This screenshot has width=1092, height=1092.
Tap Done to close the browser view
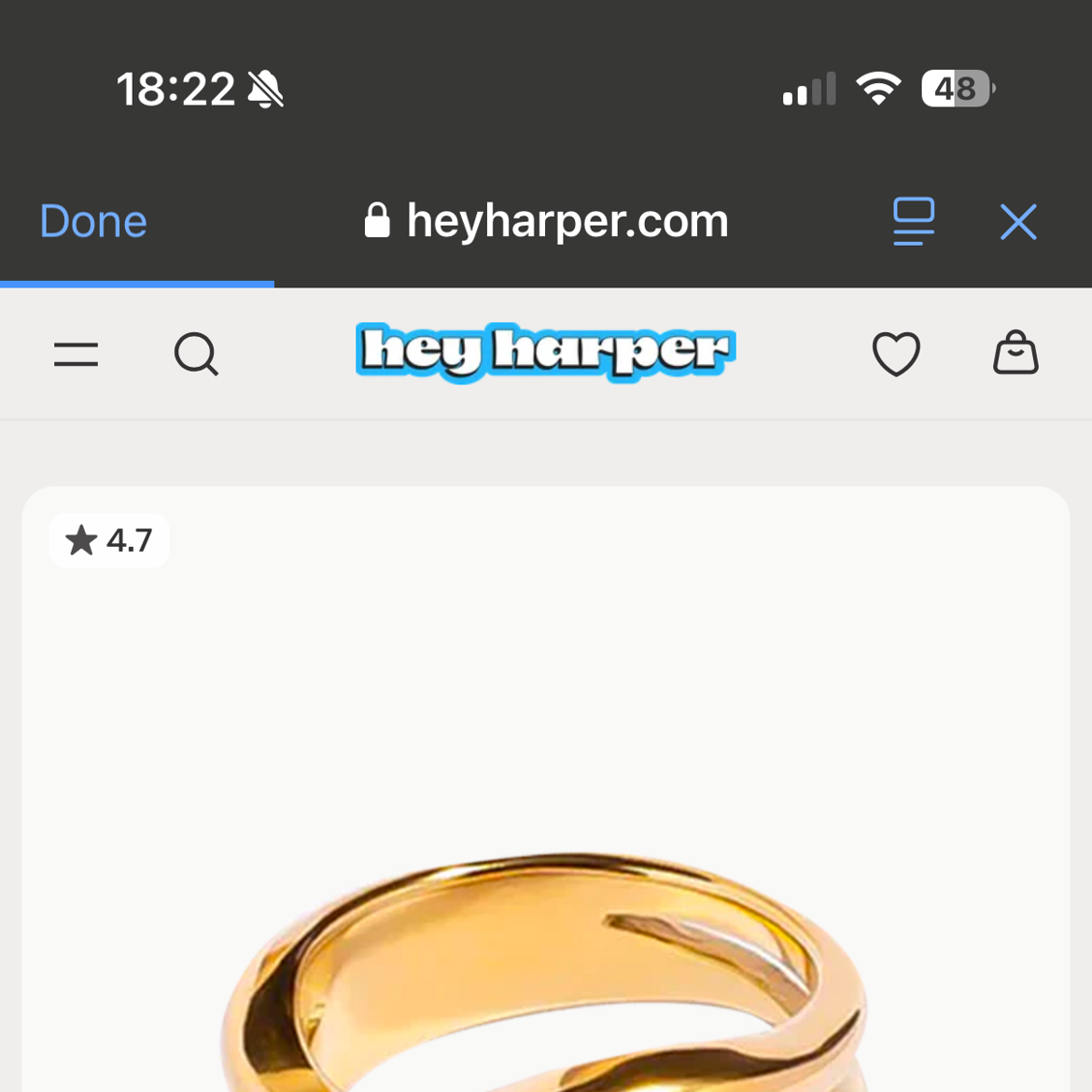[x=93, y=222]
